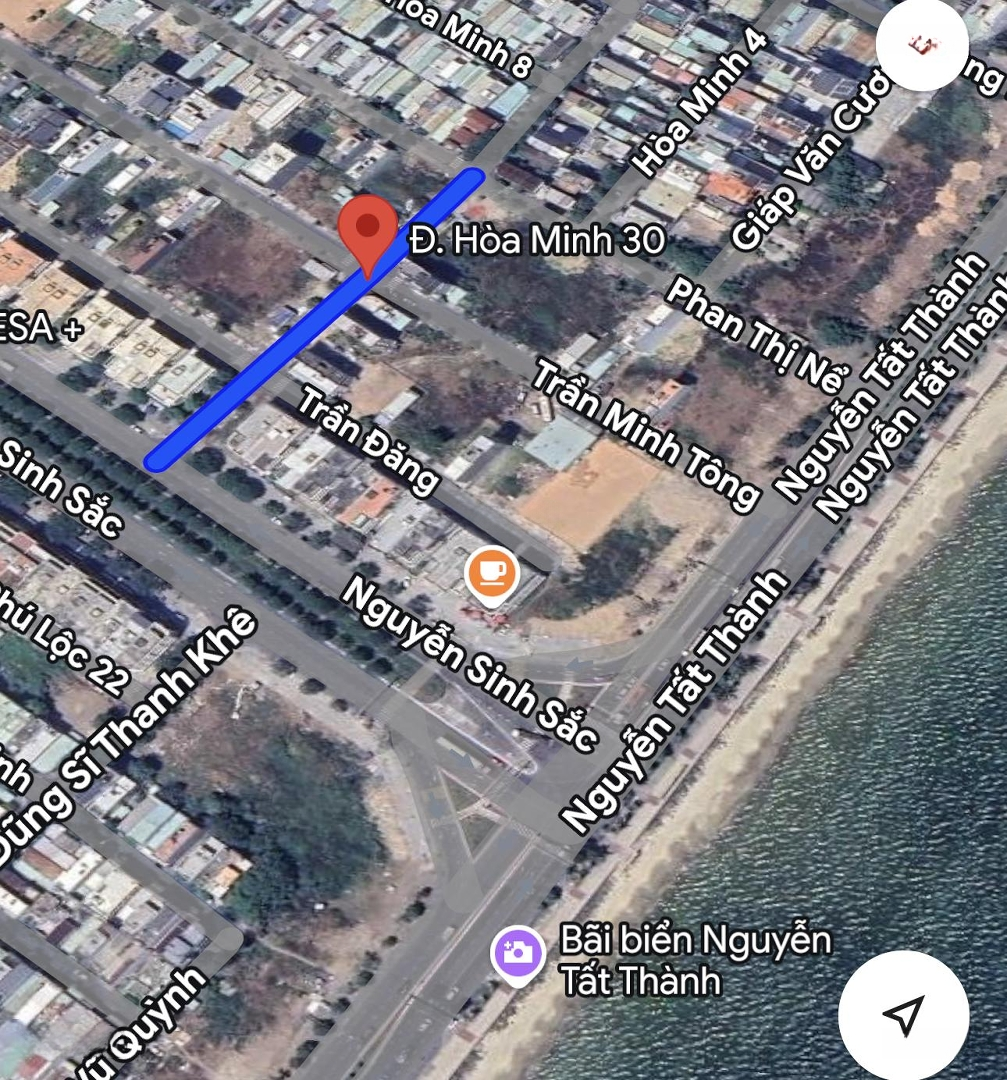
Task: Tap the compass button
Action: (922, 46)
